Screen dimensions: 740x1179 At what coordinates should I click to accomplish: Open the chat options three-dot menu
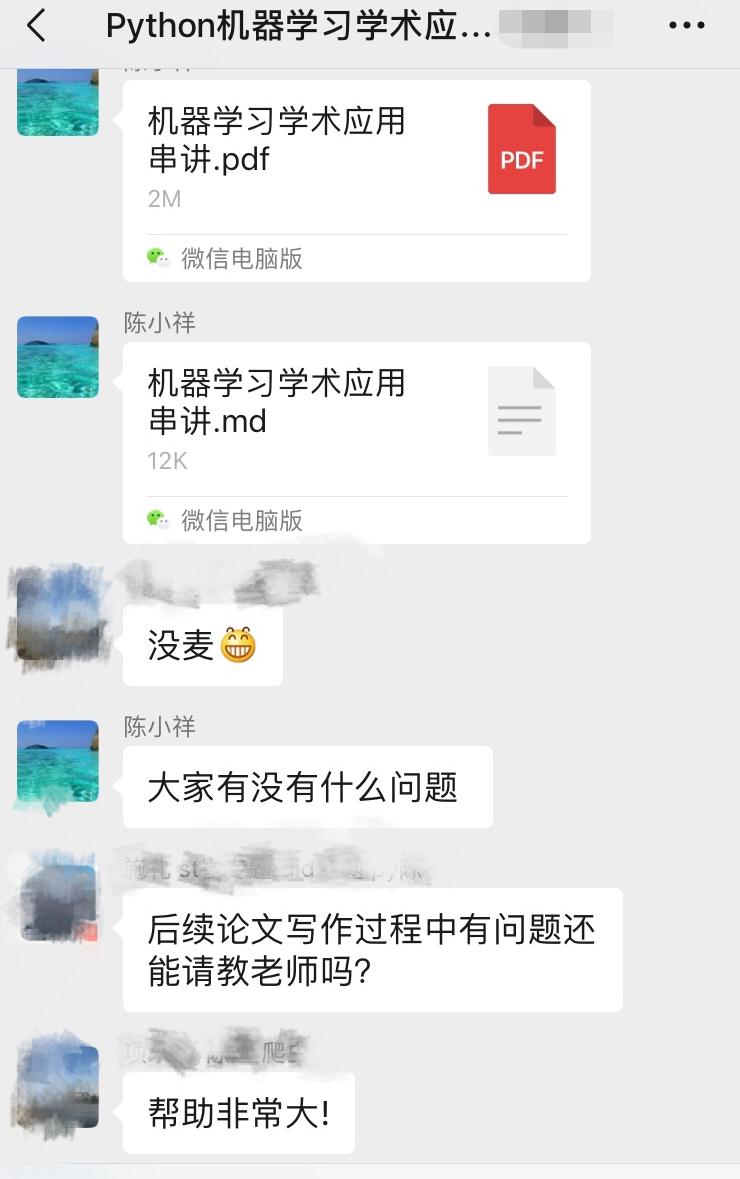pyautogui.click(x=686, y=27)
